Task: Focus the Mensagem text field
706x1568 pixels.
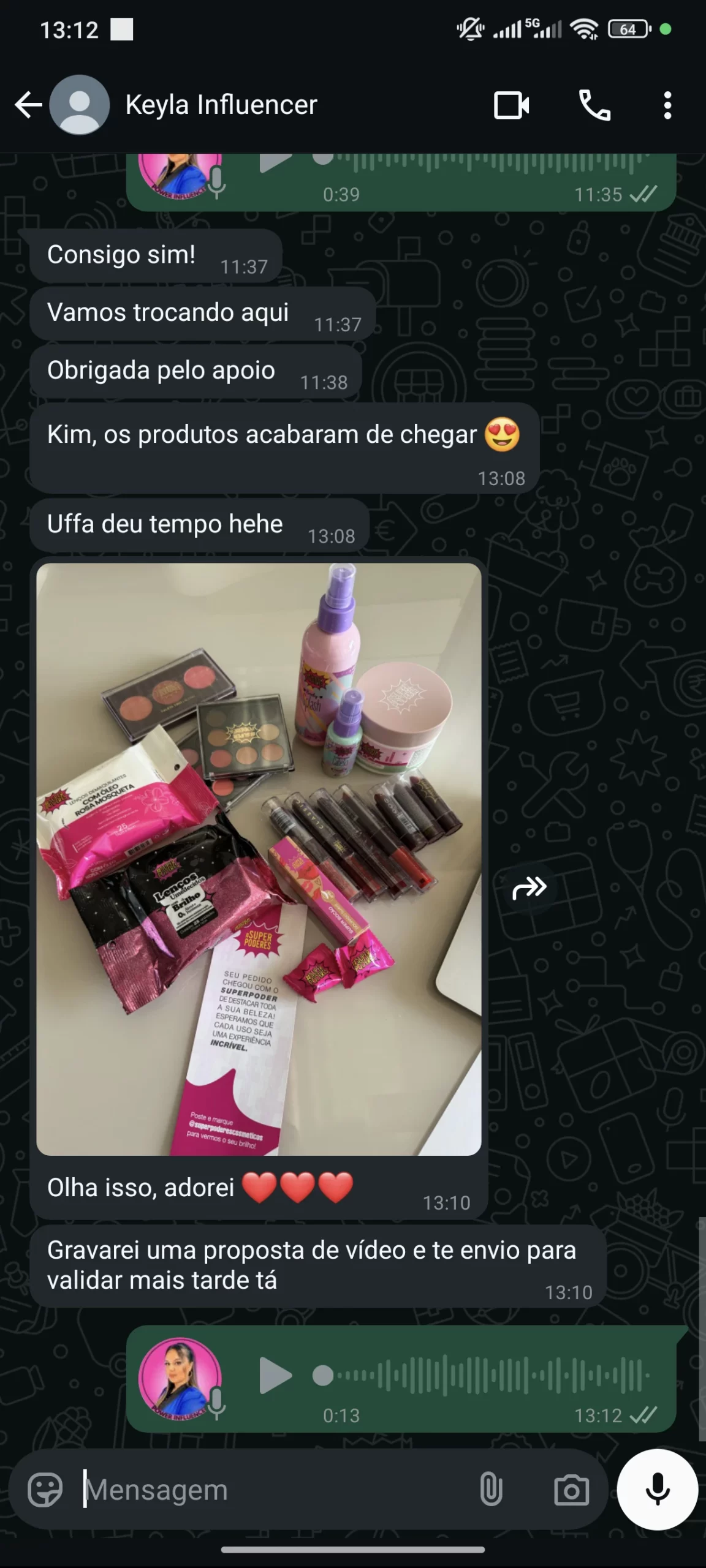Action: [x=276, y=1490]
